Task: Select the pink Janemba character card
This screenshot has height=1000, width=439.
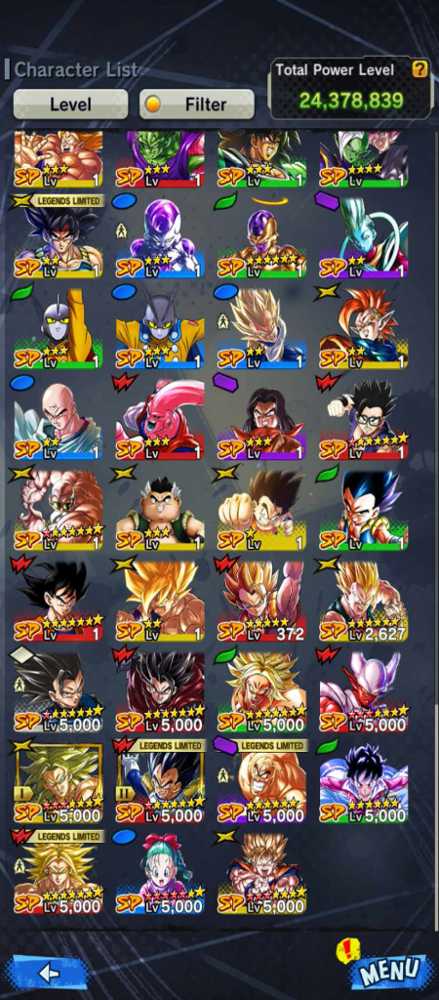Action: 364,691
